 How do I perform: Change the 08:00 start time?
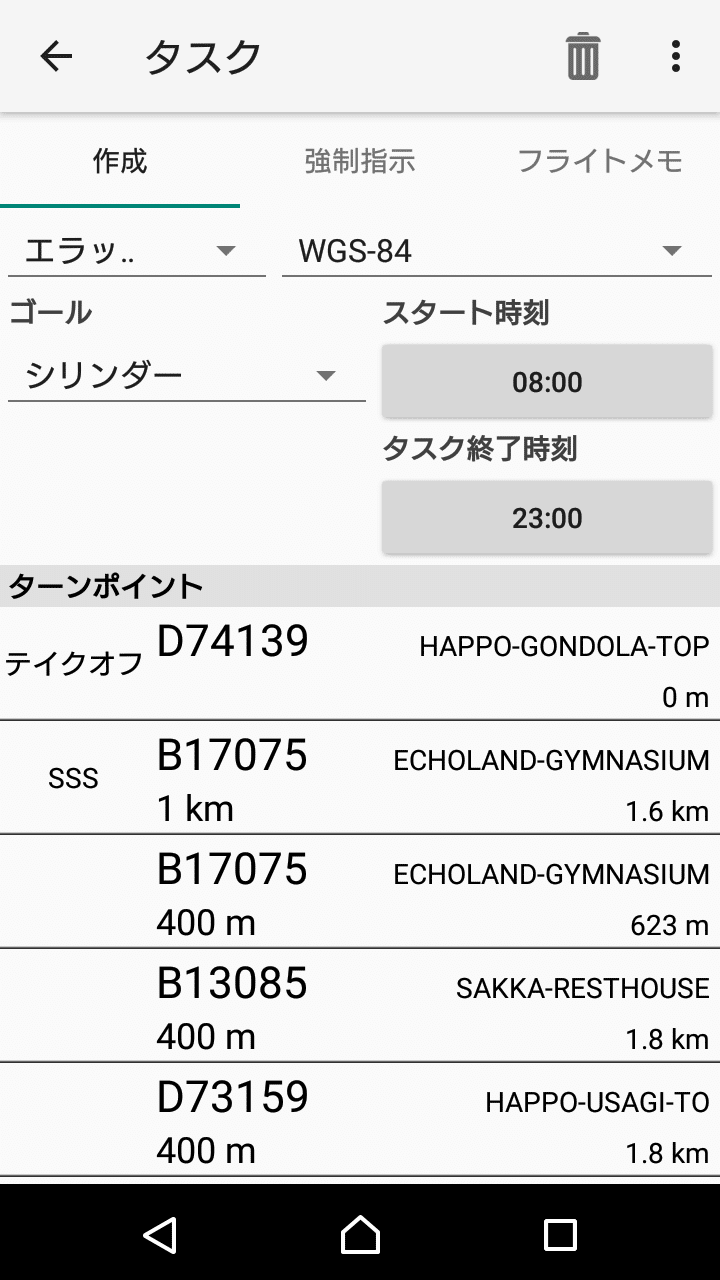547,382
